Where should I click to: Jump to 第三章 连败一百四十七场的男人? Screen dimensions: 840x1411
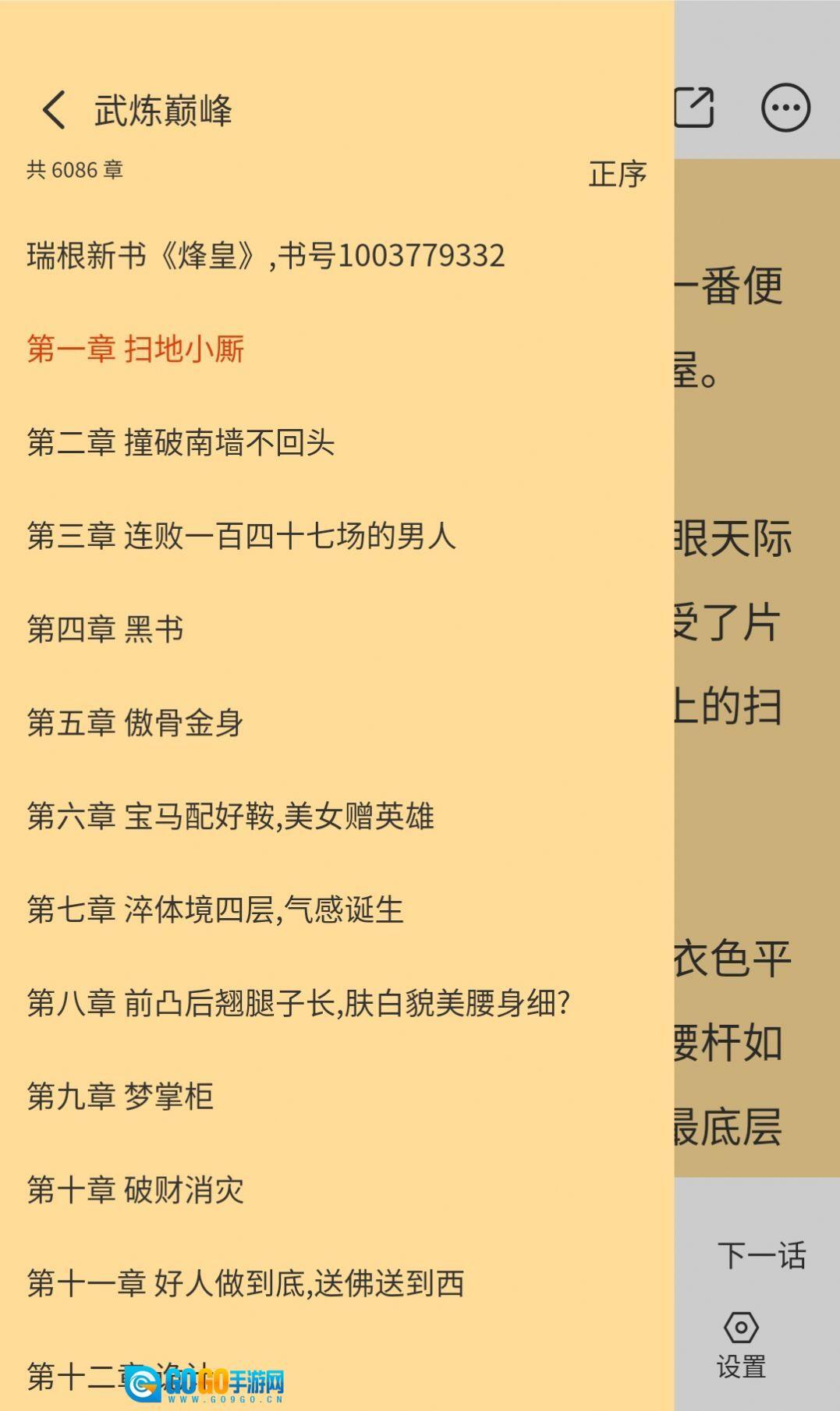click(x=241, y=536)
